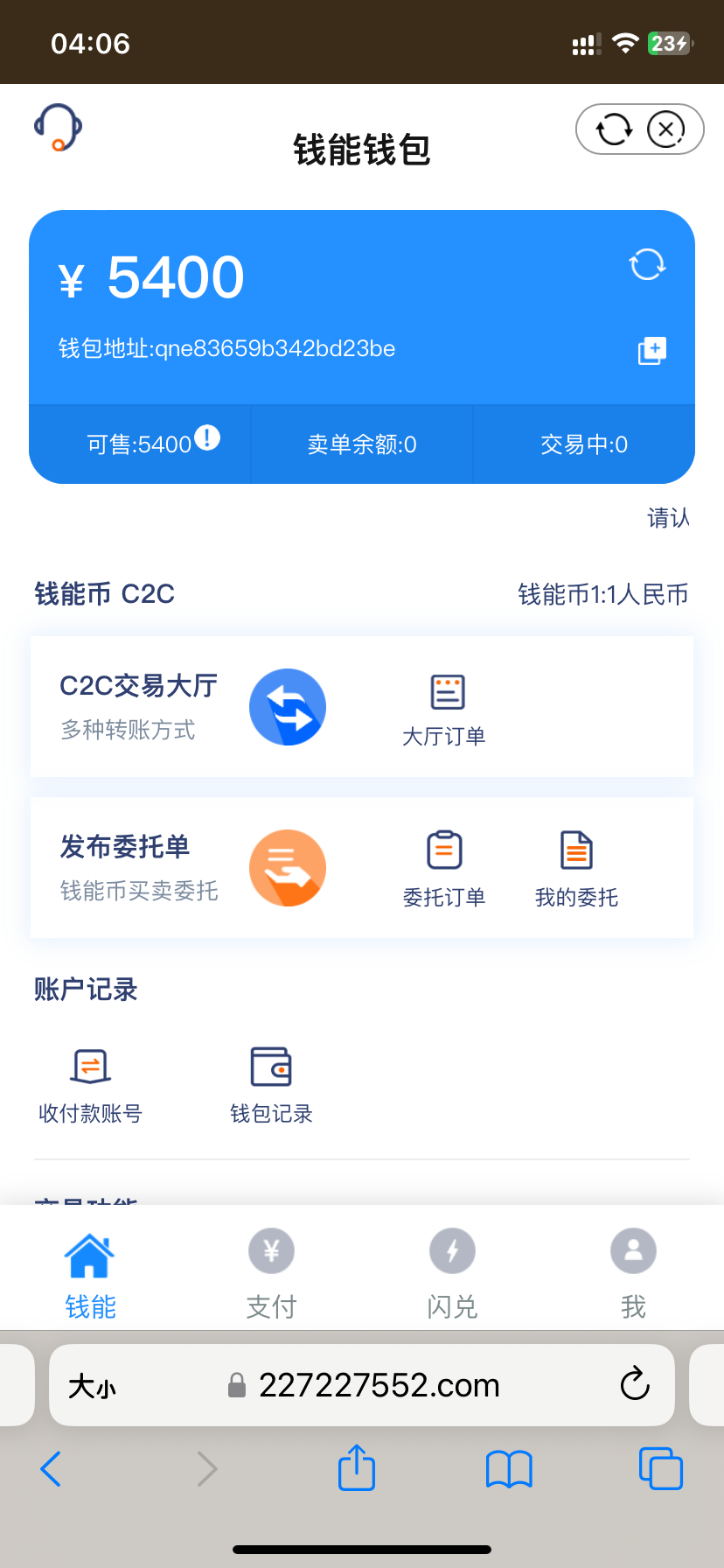Screen dimensions: 724x1568
Task: Switch to the 支付 tab
Action: coord(271,1269)
